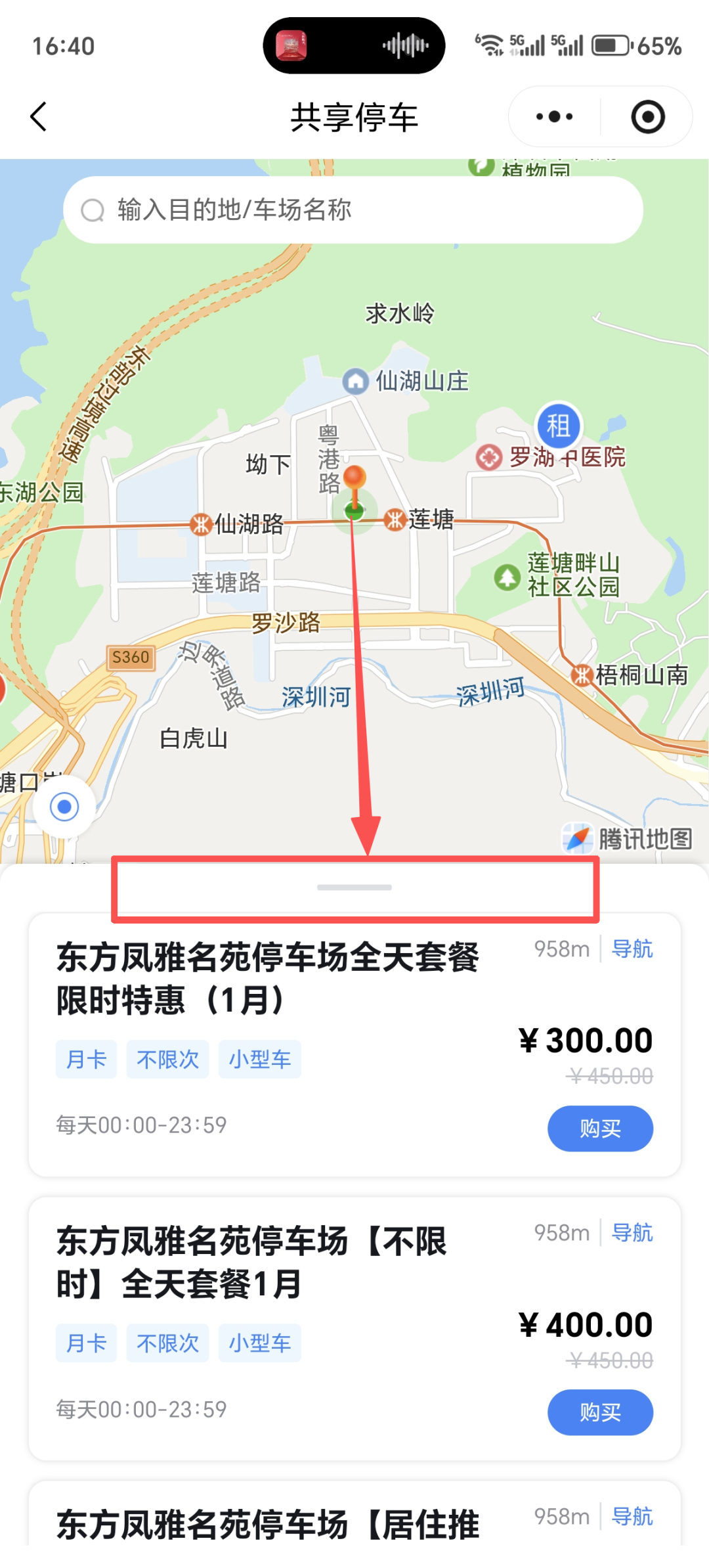709x1568 pixels.
Task: Tap 导航 on the 【居住推 parking card
Action: pos(632,1517)
